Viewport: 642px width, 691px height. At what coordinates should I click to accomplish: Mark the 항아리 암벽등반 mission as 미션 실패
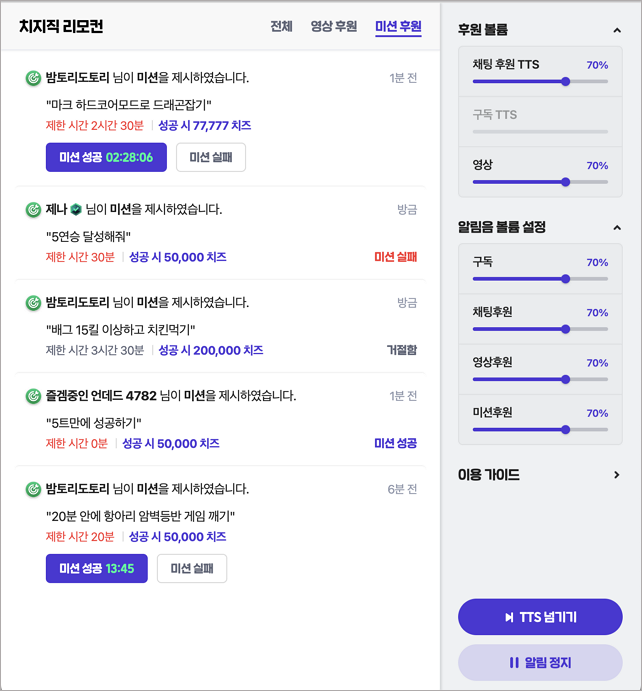click(x=192, y=568)
